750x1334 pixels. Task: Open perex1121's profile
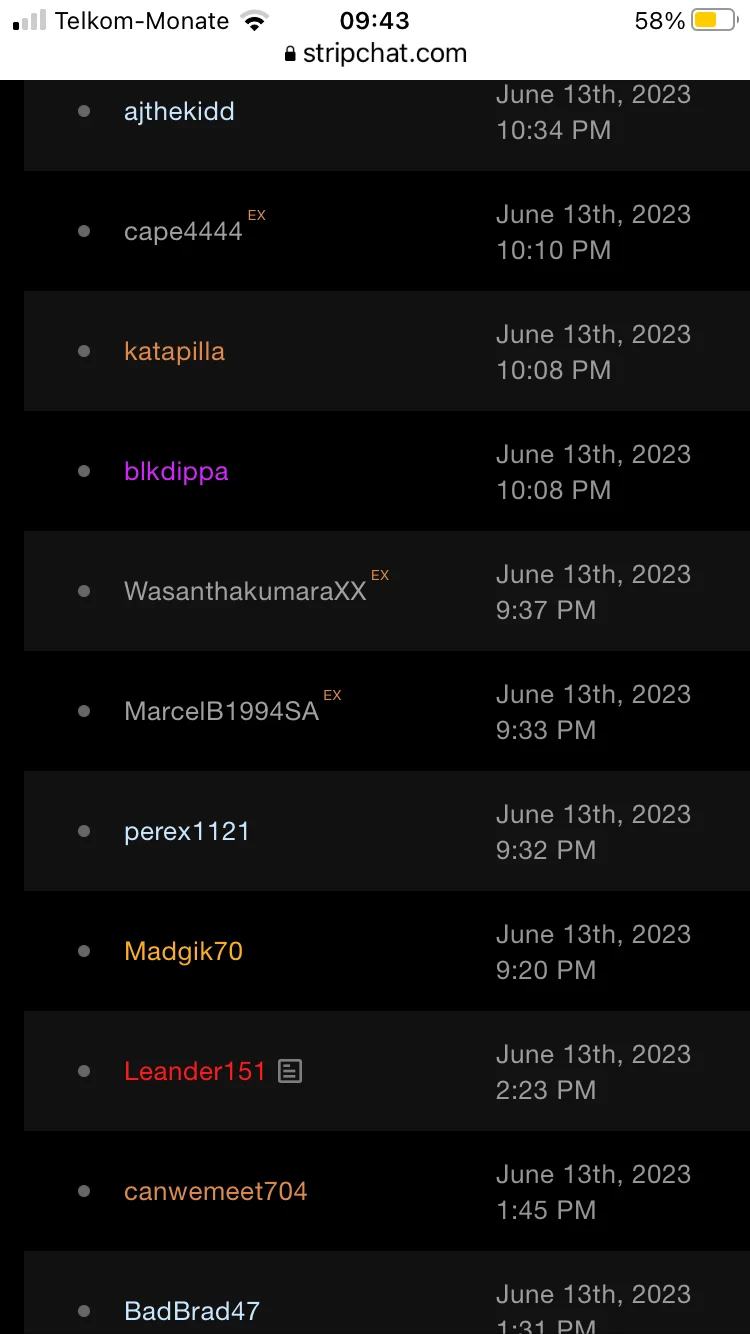click(187, 831)
